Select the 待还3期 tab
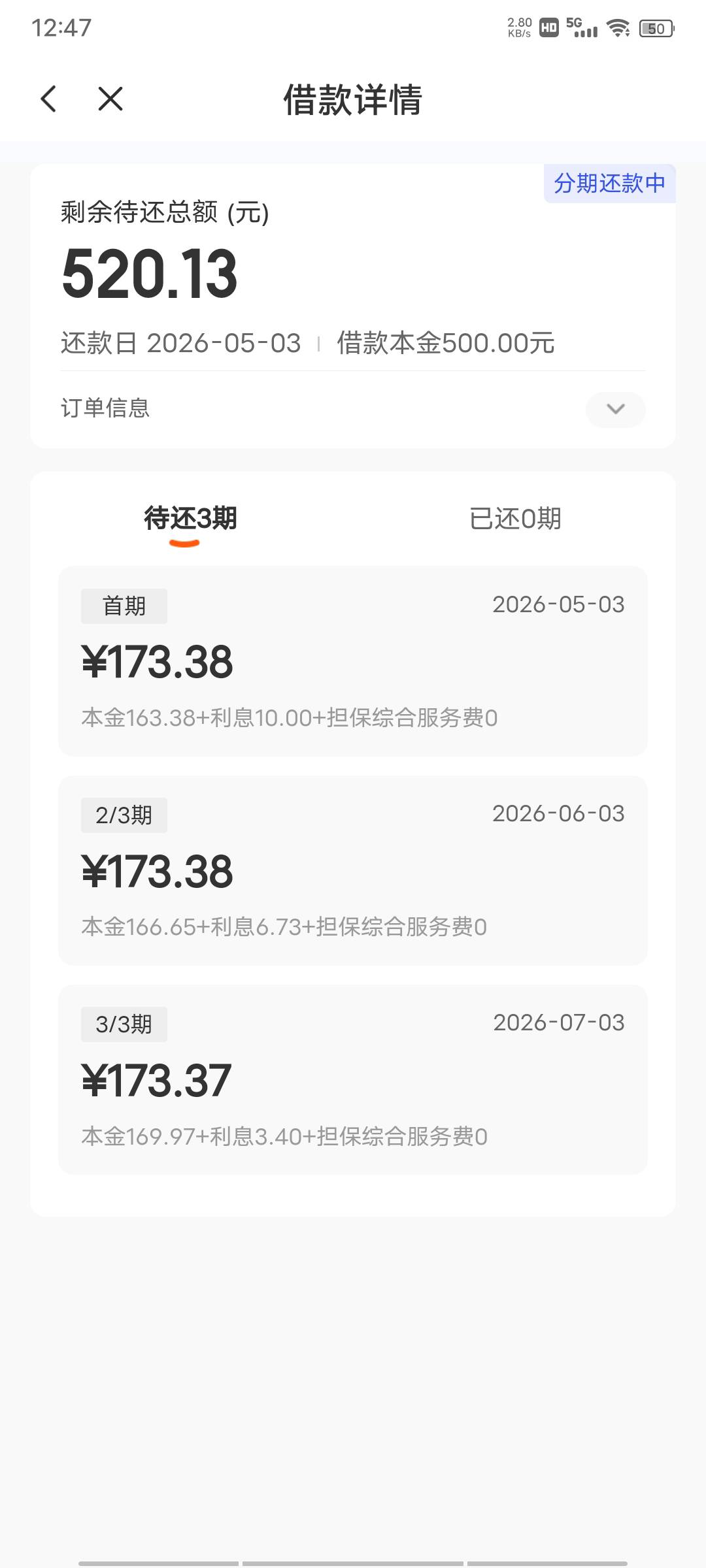 tap(190, 519)
